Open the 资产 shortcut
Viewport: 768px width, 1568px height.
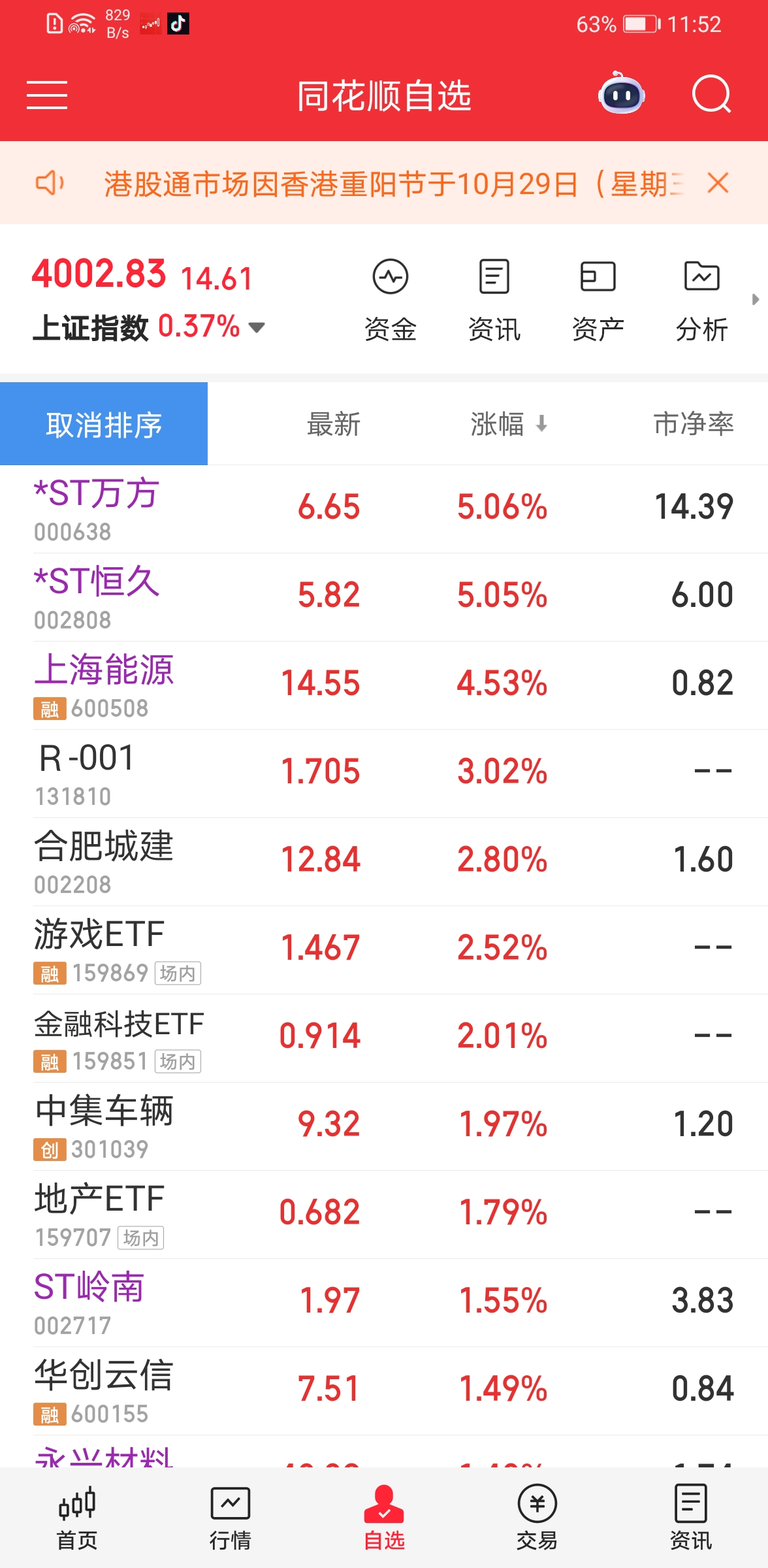coord(598,300)
